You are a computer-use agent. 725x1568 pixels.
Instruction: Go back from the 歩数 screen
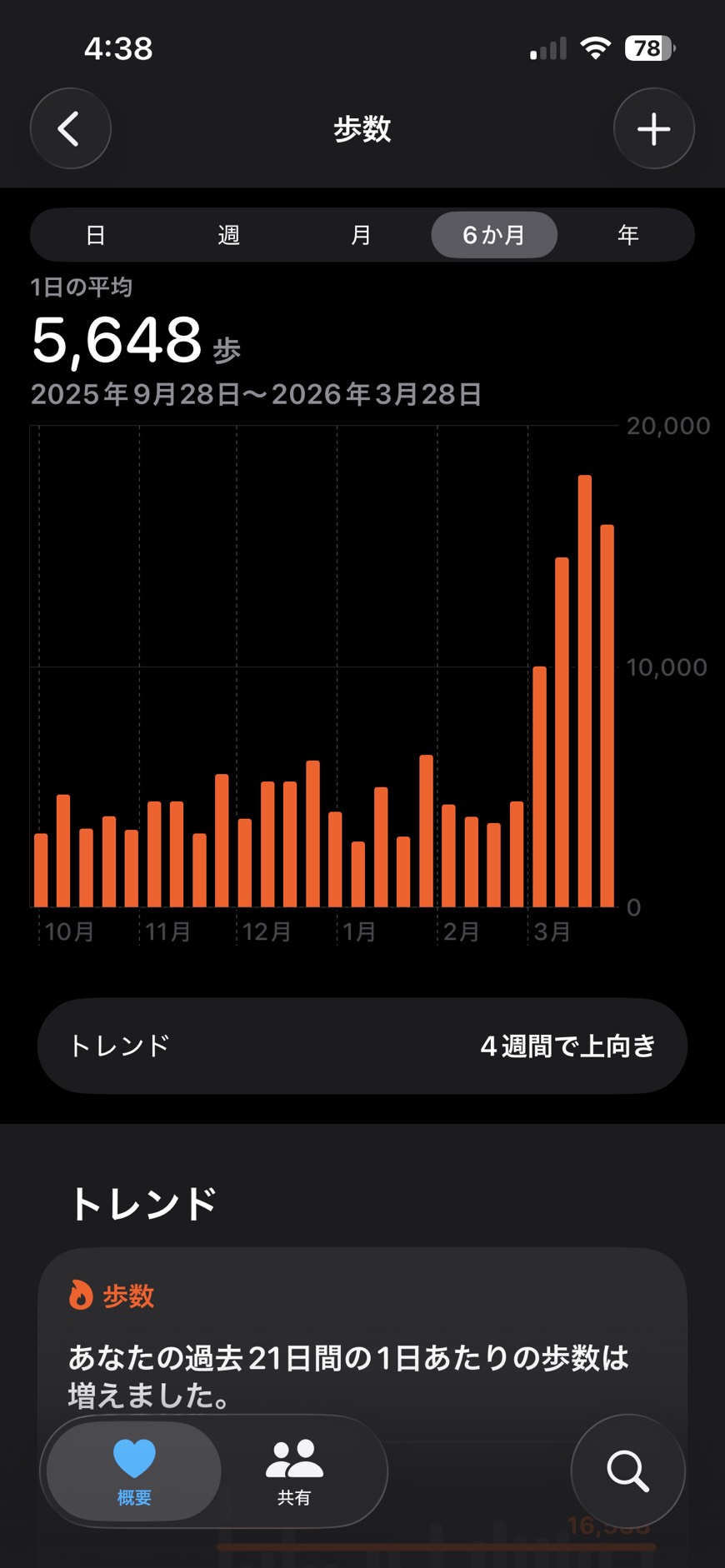(70, 129)
